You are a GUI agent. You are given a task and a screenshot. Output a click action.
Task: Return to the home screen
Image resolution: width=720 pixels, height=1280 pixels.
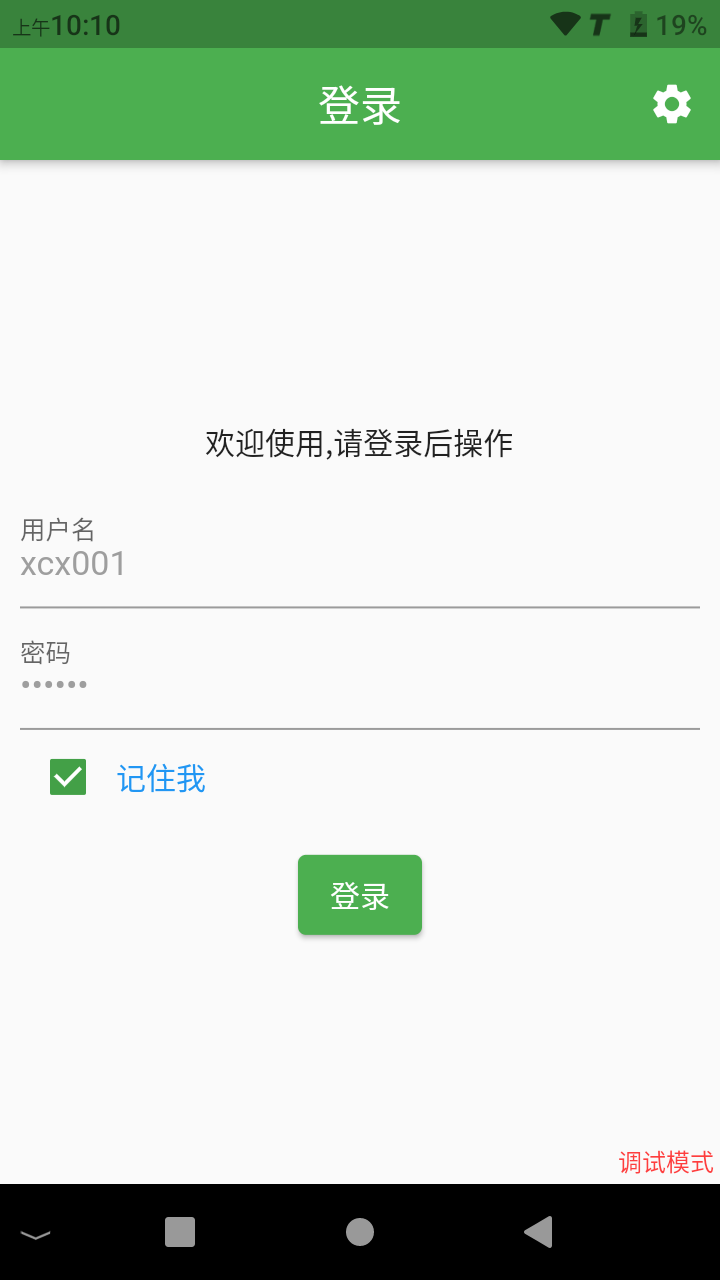(360, 1232)
